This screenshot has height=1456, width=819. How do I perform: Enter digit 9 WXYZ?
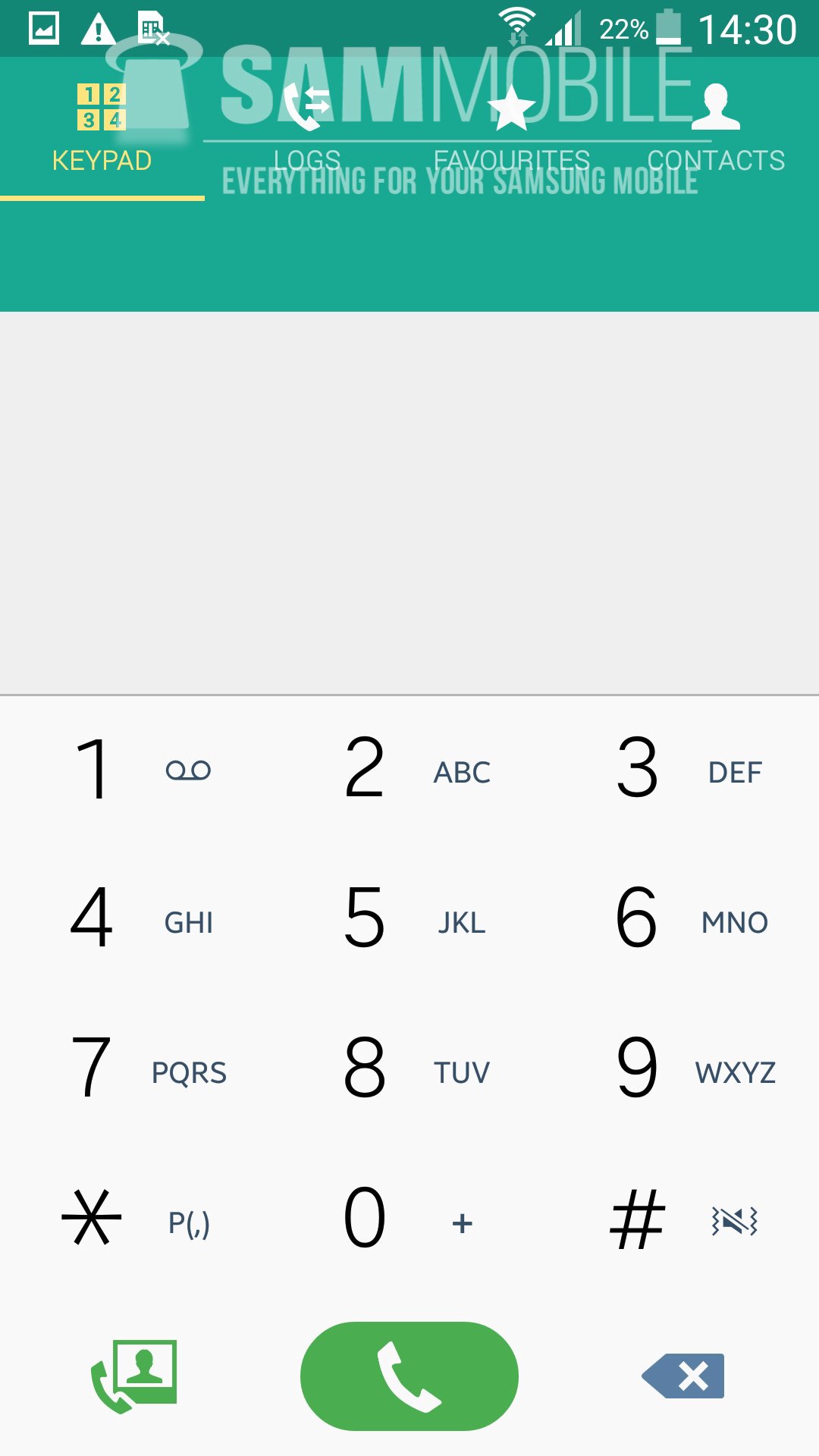click(x=682, y=1070)
